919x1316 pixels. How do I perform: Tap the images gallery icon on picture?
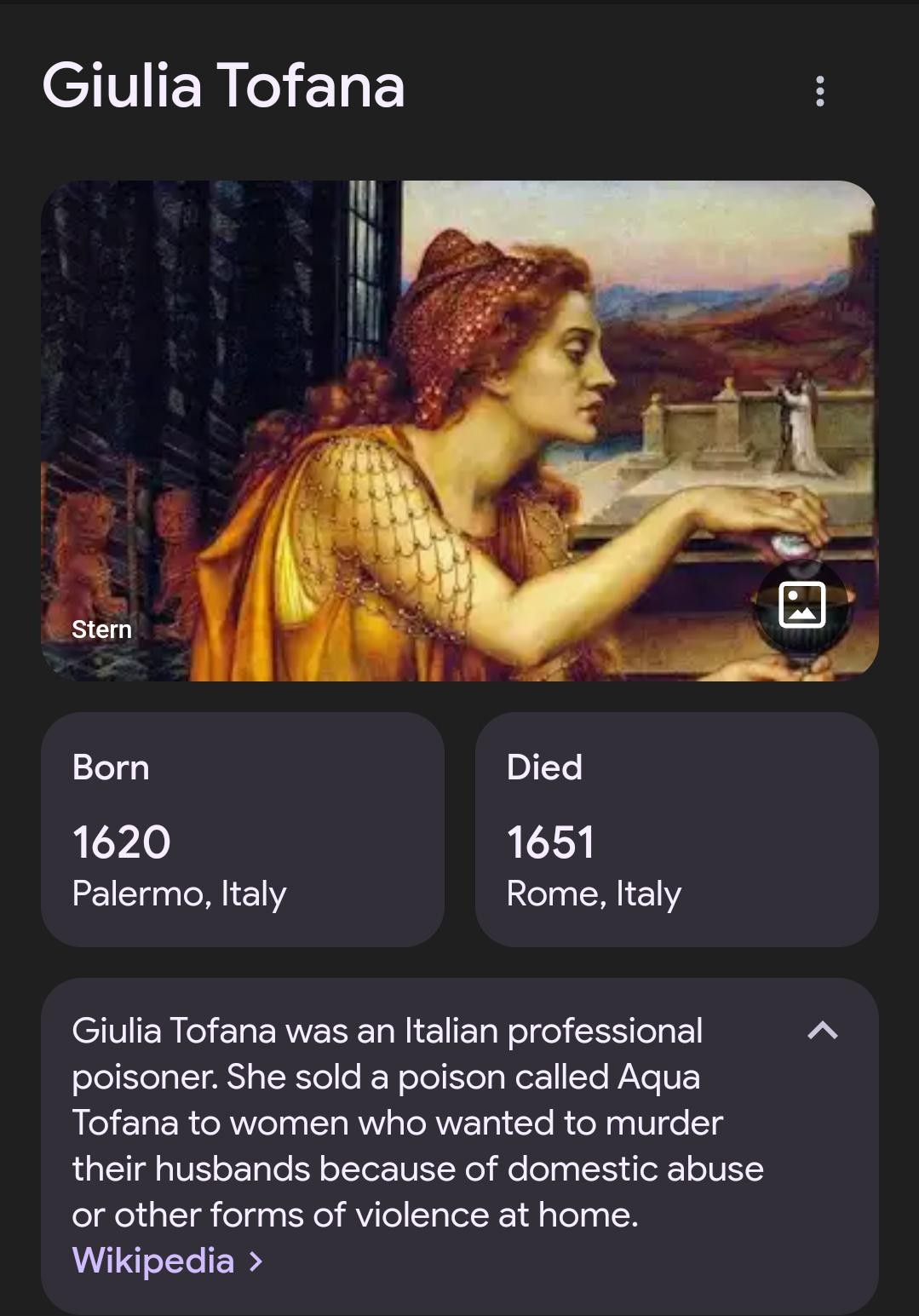coord(802,605)
